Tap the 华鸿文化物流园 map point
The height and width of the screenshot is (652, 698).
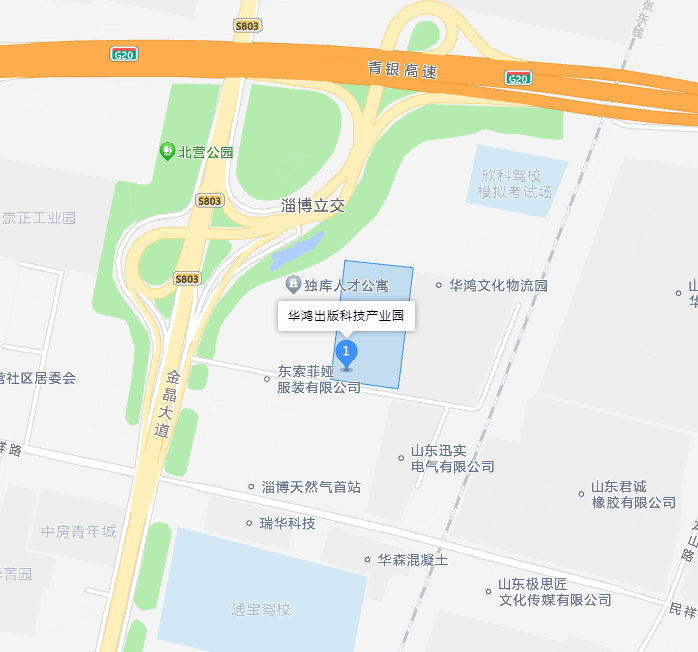438,285
